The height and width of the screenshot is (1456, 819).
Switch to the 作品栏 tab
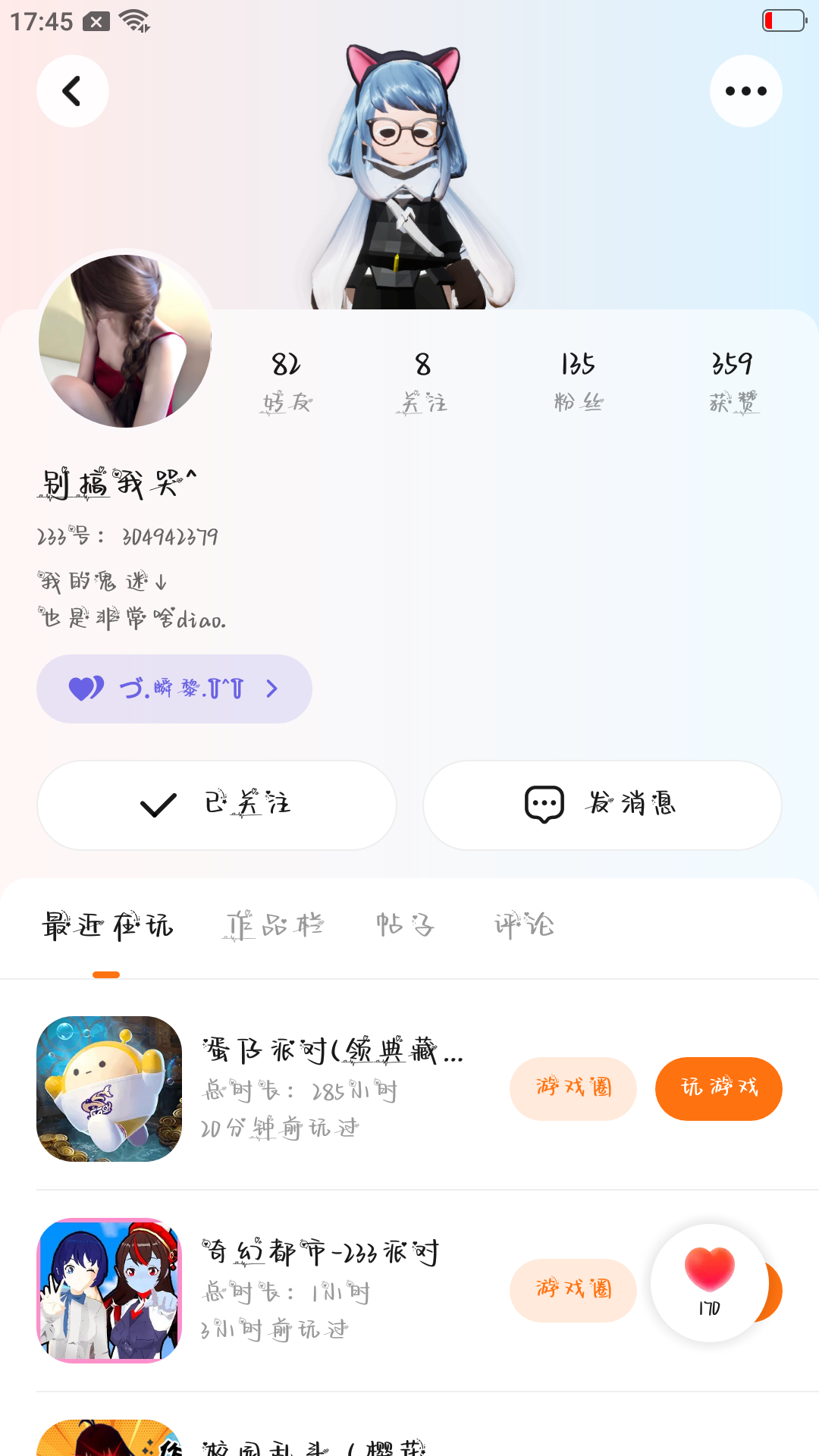[274, 926]
